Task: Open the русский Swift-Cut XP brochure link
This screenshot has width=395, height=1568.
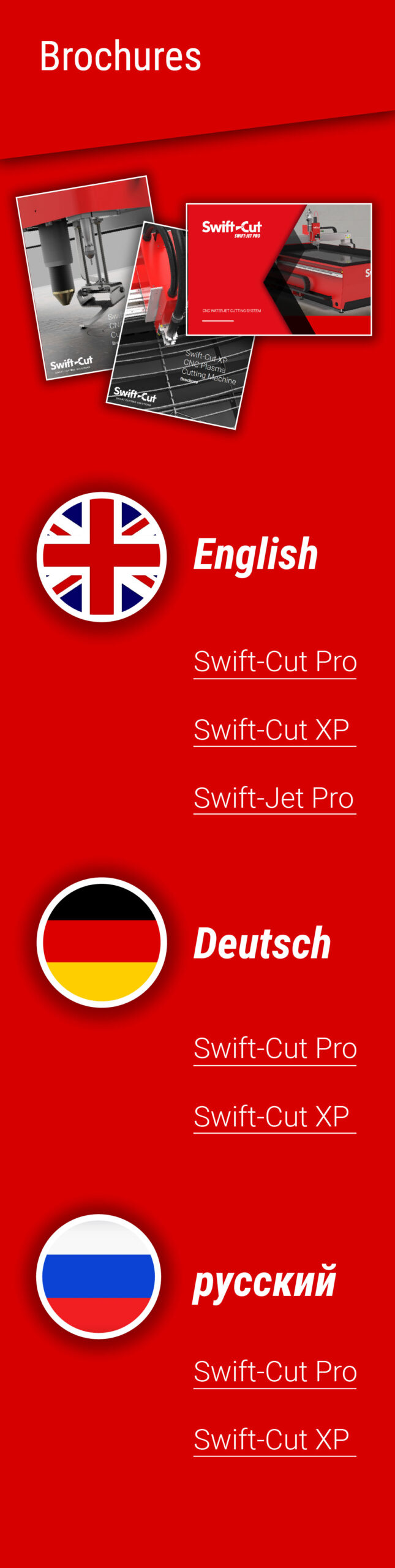Action: 271,1439
